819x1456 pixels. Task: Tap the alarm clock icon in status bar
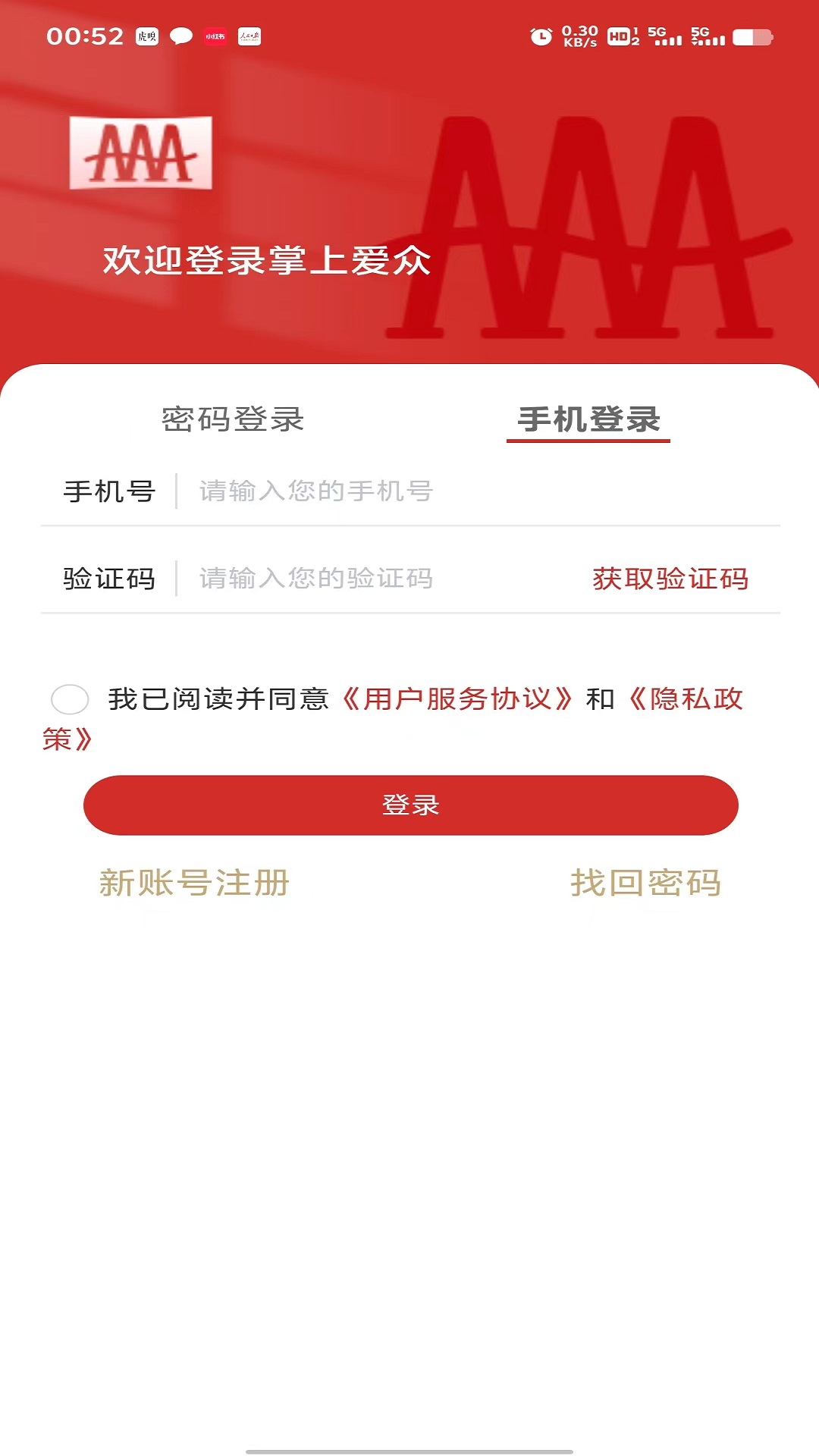540,34
